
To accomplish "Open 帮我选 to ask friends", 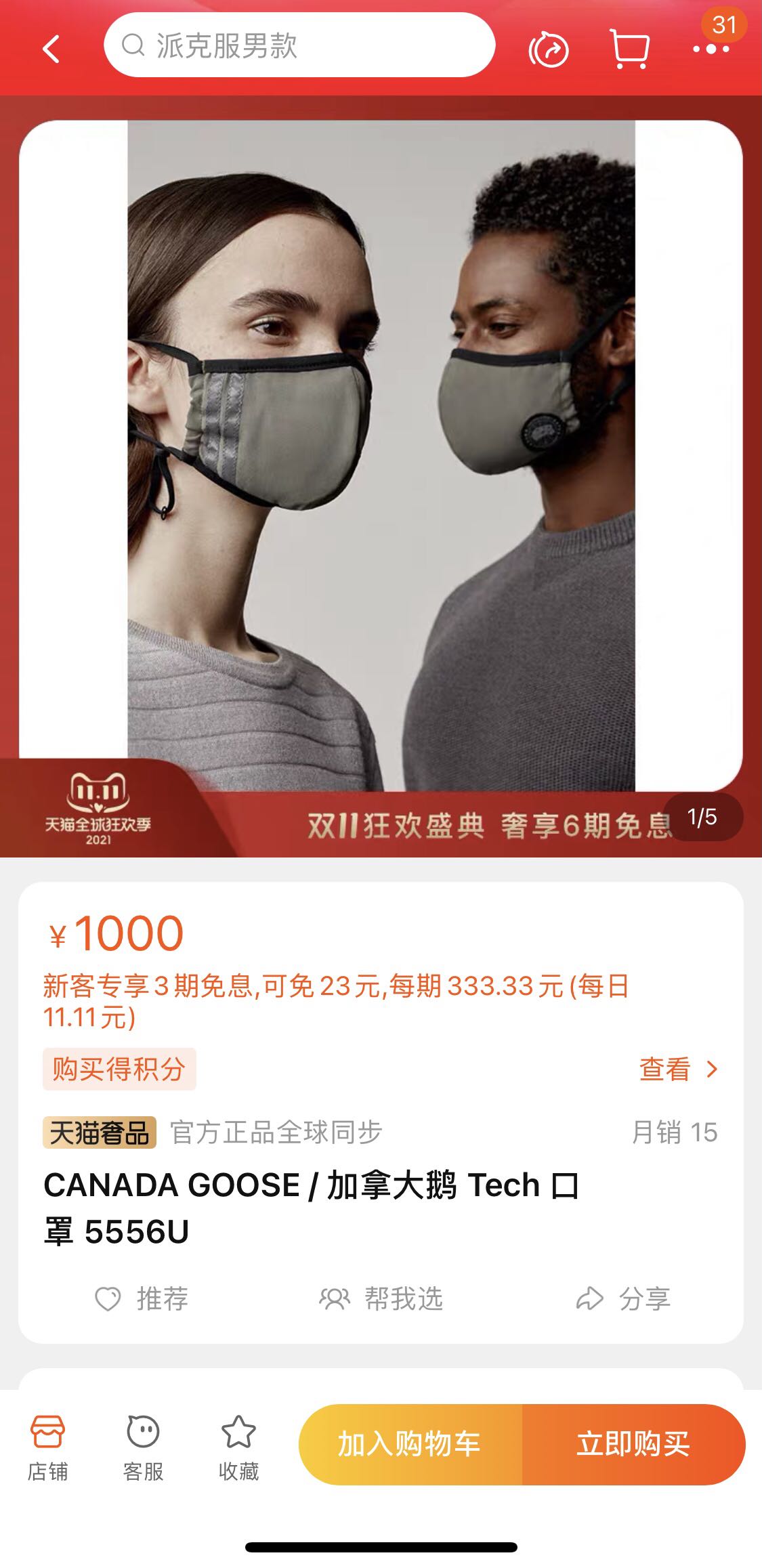I will tap(381, 1298).
